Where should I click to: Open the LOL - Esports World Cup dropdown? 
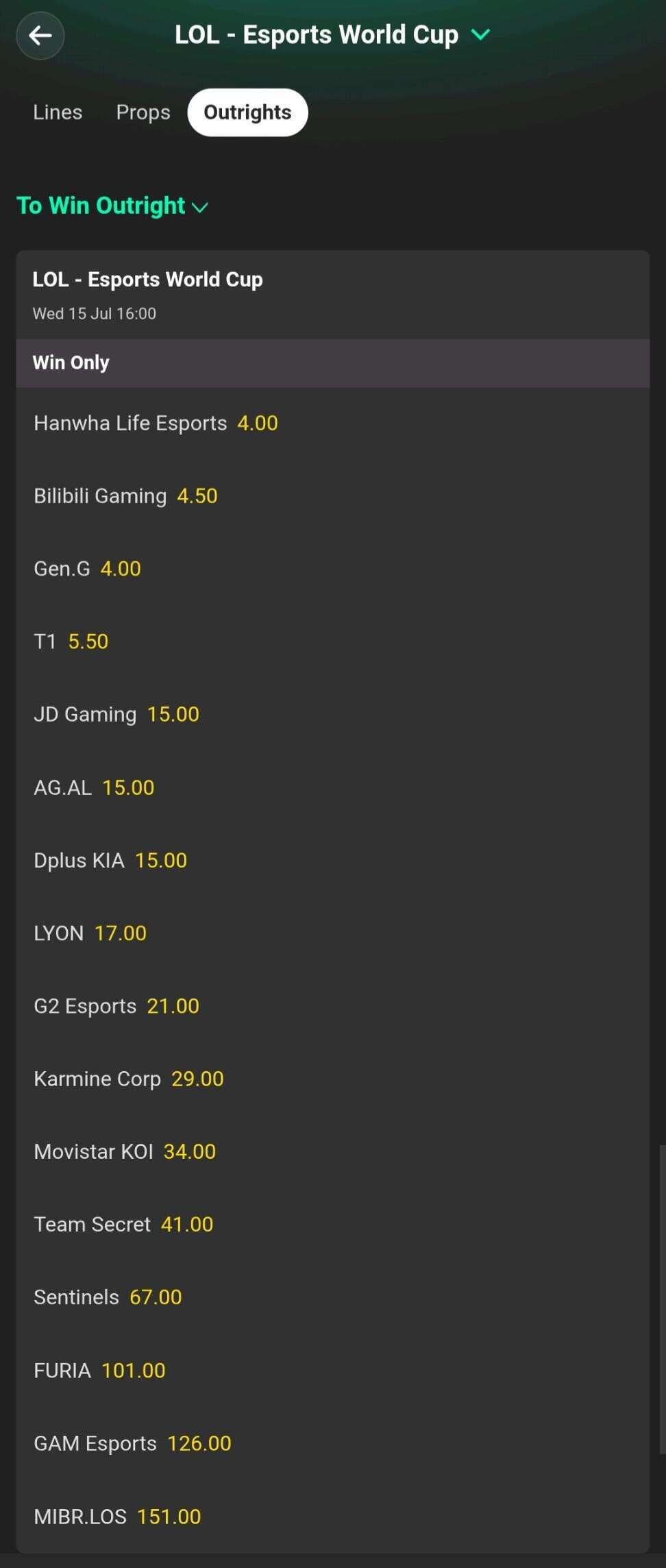pos(332,35)
